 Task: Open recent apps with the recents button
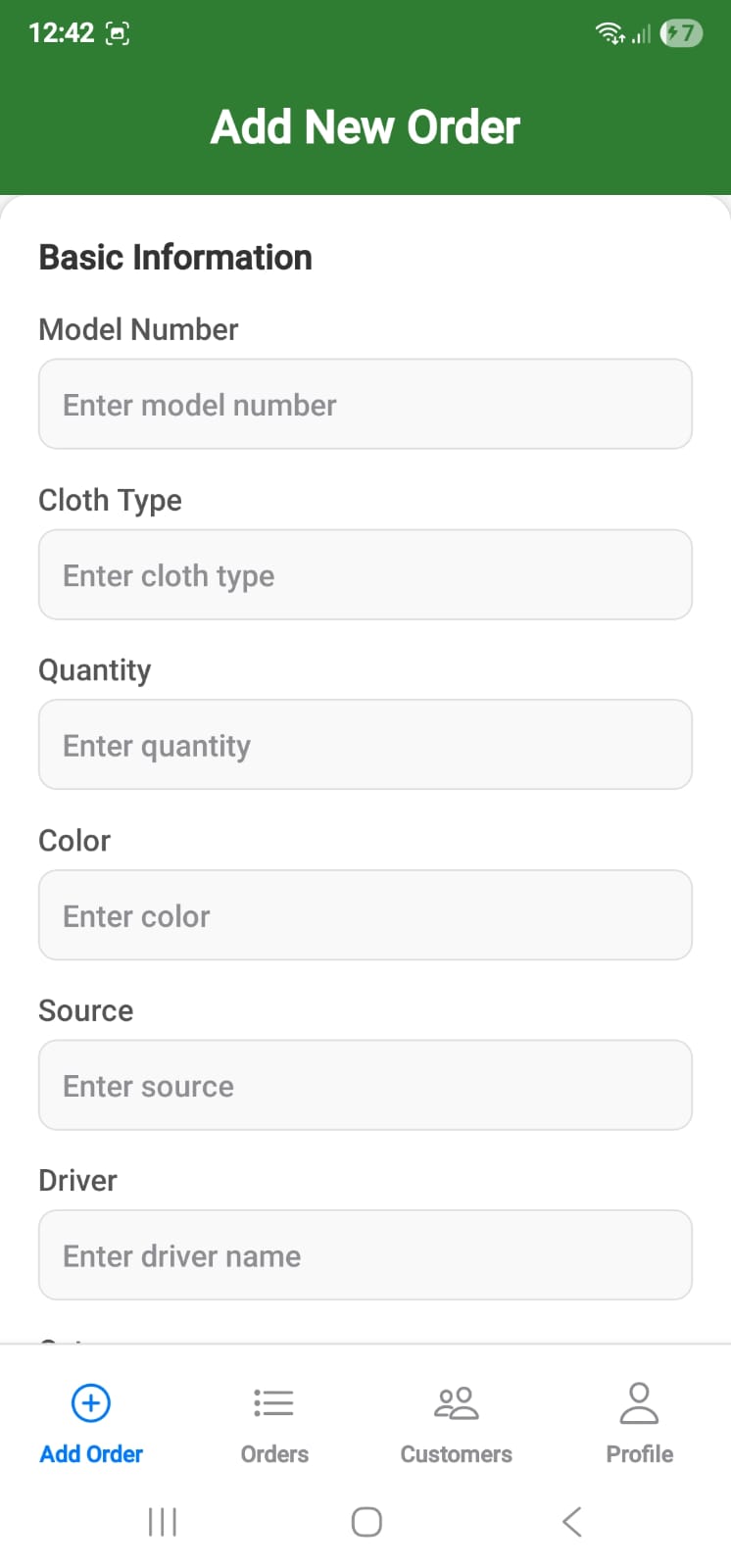pyautogui.click(x=162, y=1521)
